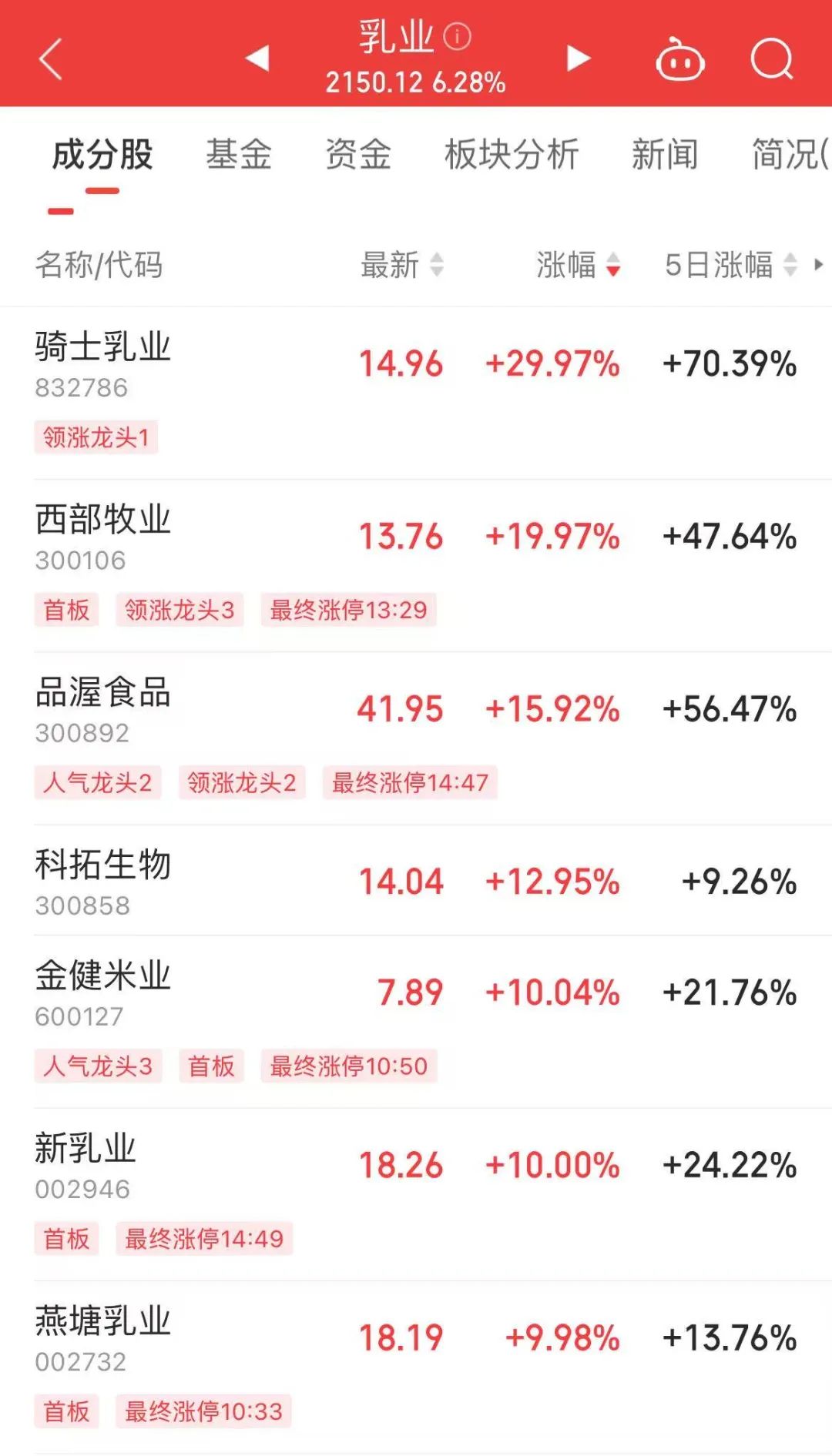This screenshot has height=1456, width=832.
Task: Open the robot assistant icon
Action: (x=680, y=59)
